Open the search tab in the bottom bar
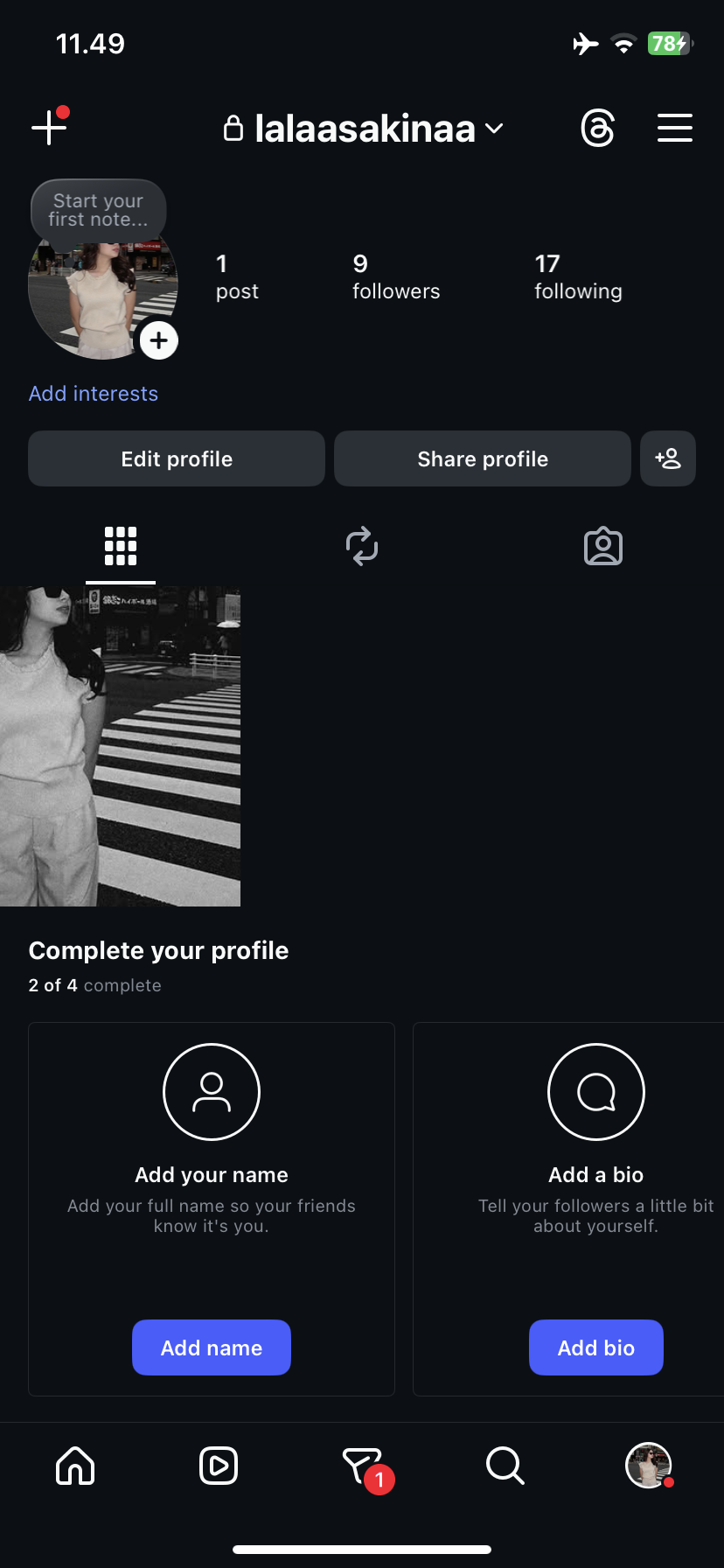The height and width of the screenshot is (1568, 724). (x=505, y=1466)
